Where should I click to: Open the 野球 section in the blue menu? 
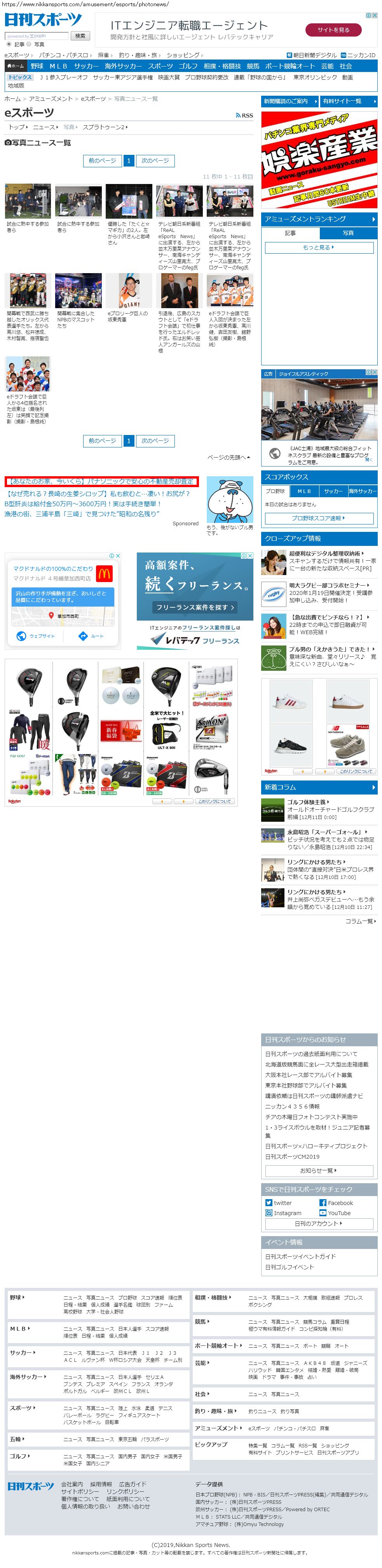(37, 66)
